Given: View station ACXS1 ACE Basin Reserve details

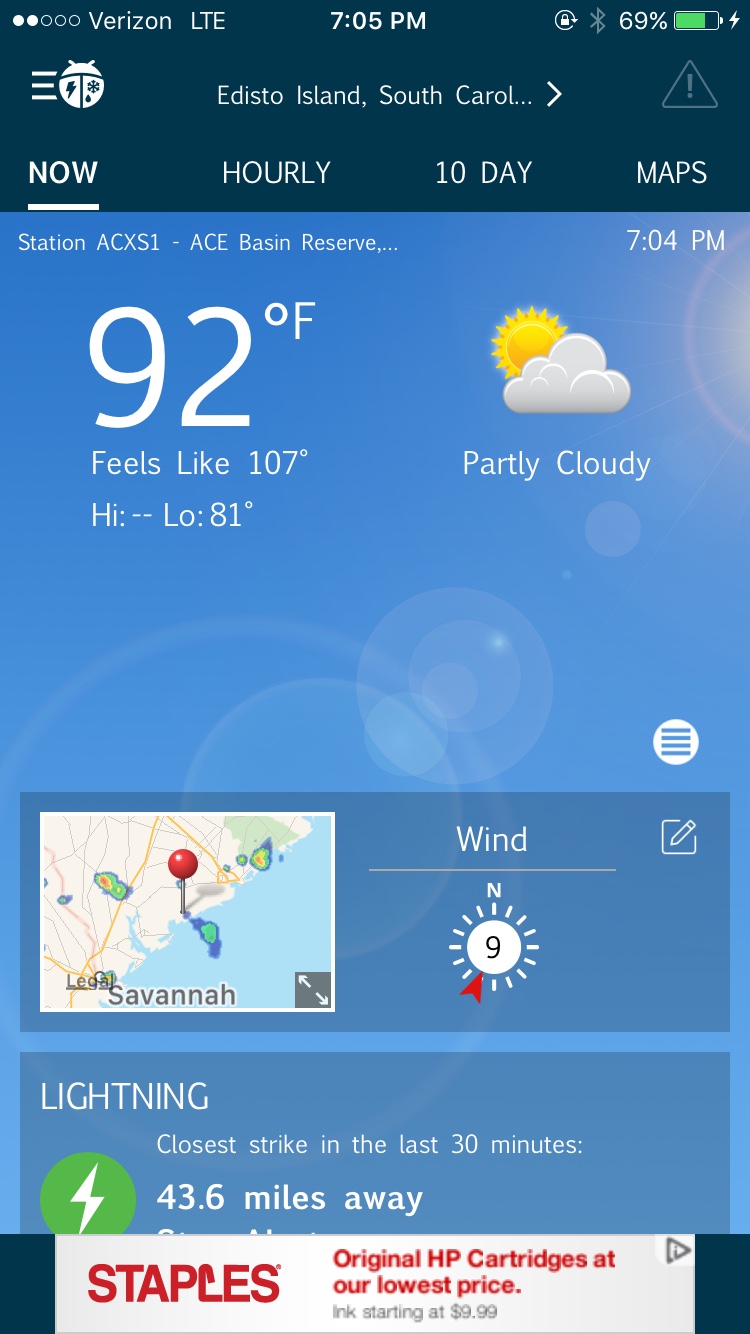Looking at the screenshot, I should [x=208, y=243].
